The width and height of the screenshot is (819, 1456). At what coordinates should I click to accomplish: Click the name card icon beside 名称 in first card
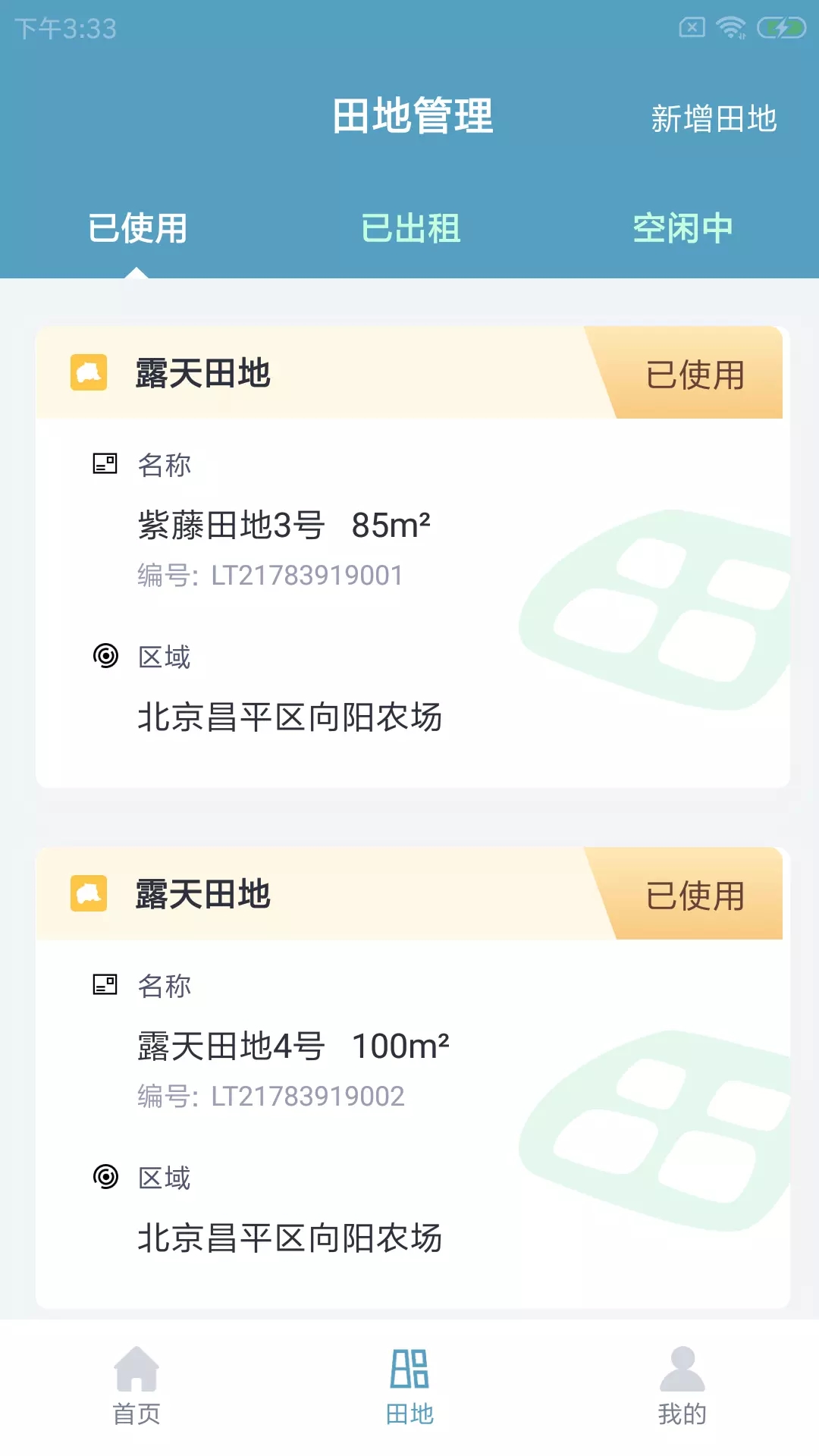[105, 464]
